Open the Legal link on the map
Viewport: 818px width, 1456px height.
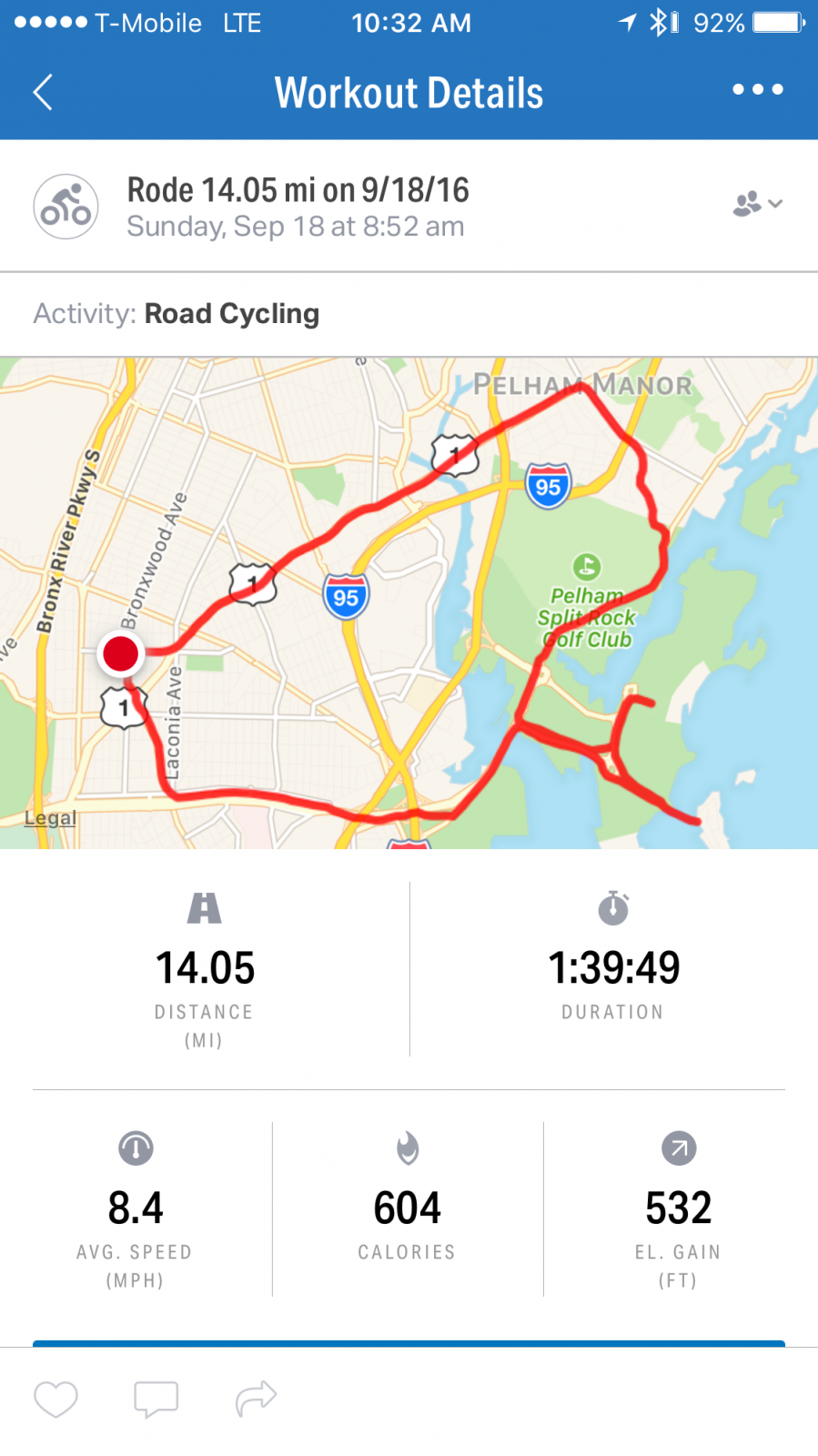tap(50, 818)
